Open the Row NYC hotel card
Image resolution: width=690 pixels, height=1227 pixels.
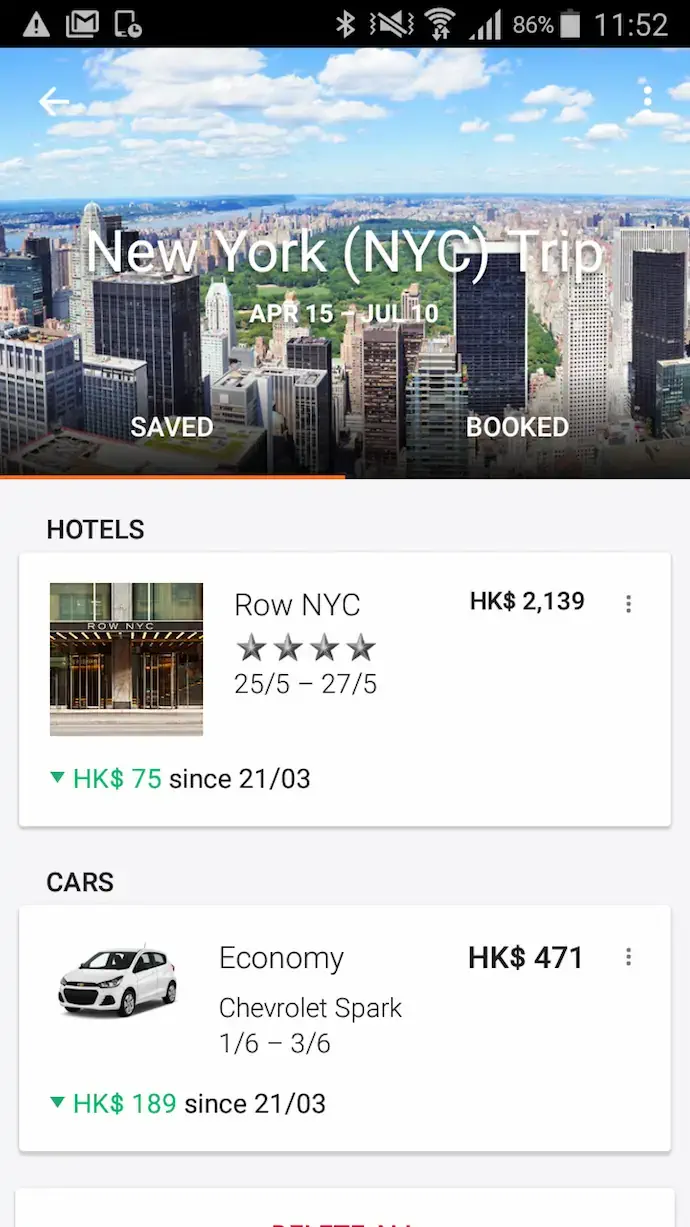tap(345, 690)
